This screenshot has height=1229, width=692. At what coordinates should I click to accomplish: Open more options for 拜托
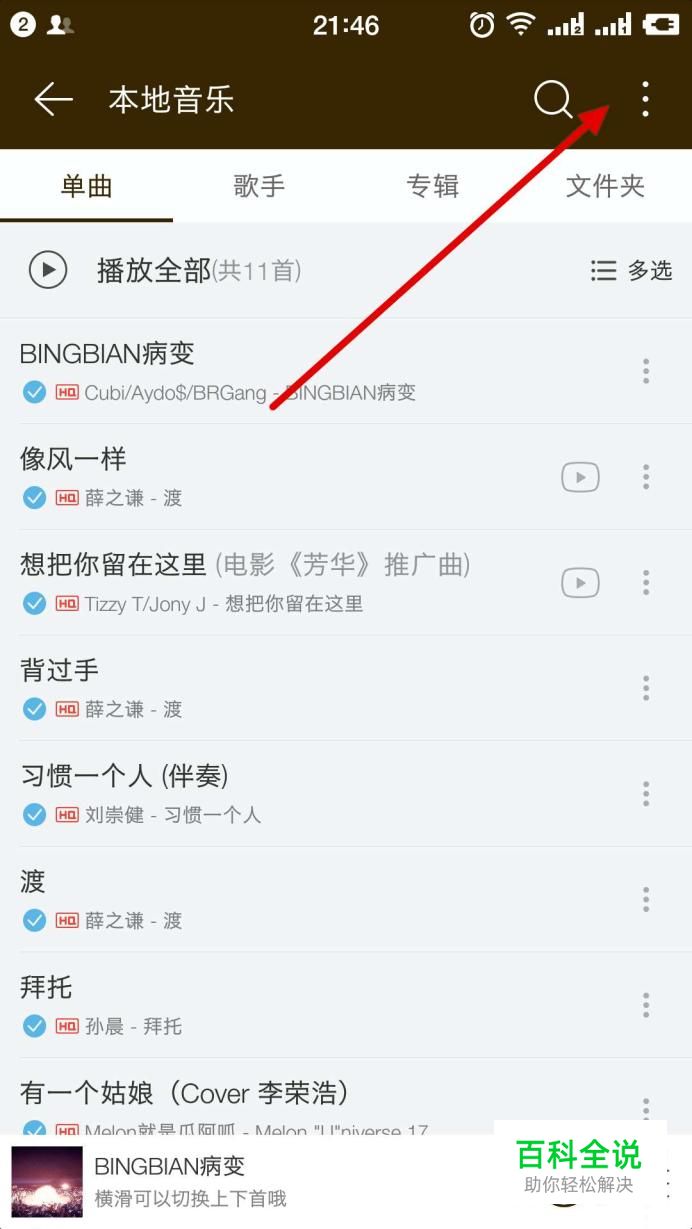coord(646,1005)
